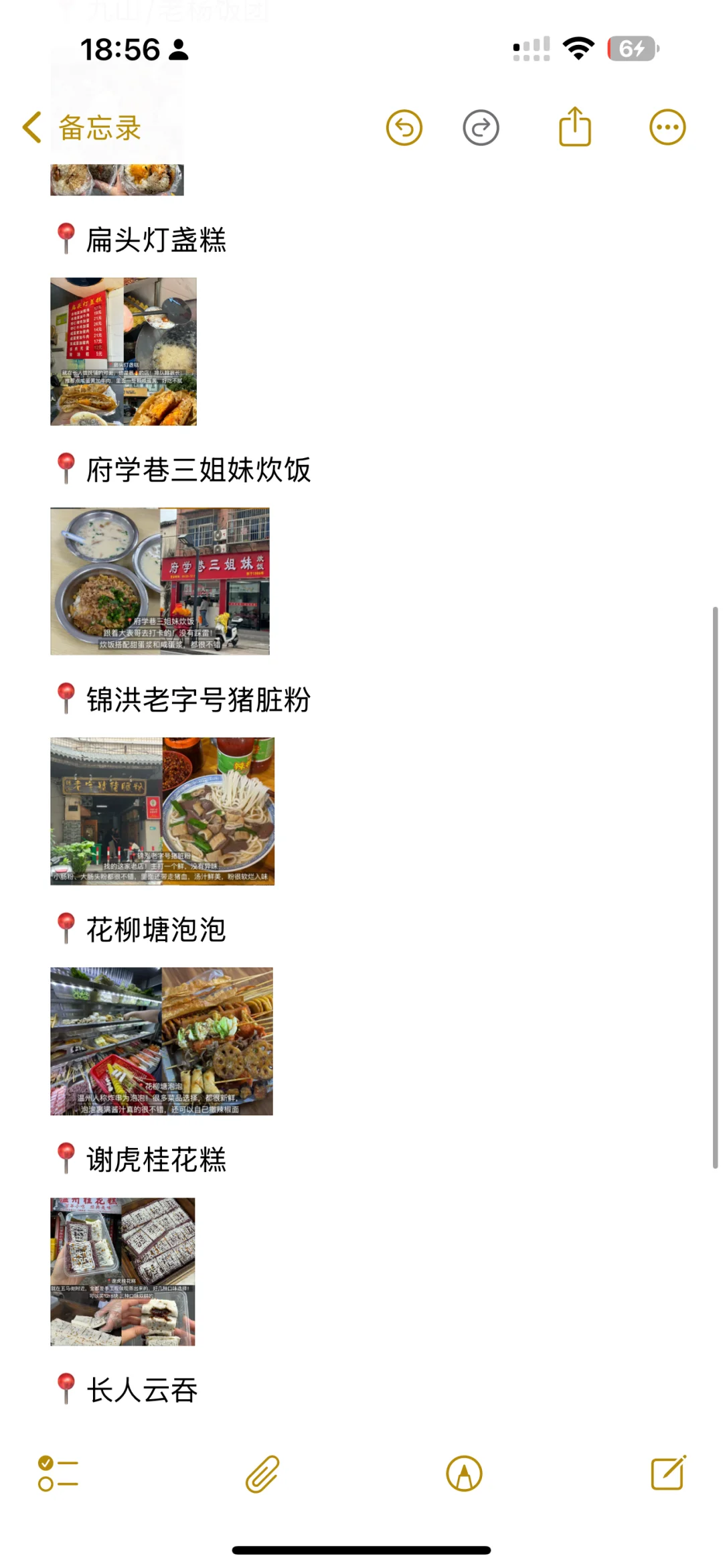Open the markup pen tool
This screenshot has width=723, height=1568.
[x=464, y=1474]
